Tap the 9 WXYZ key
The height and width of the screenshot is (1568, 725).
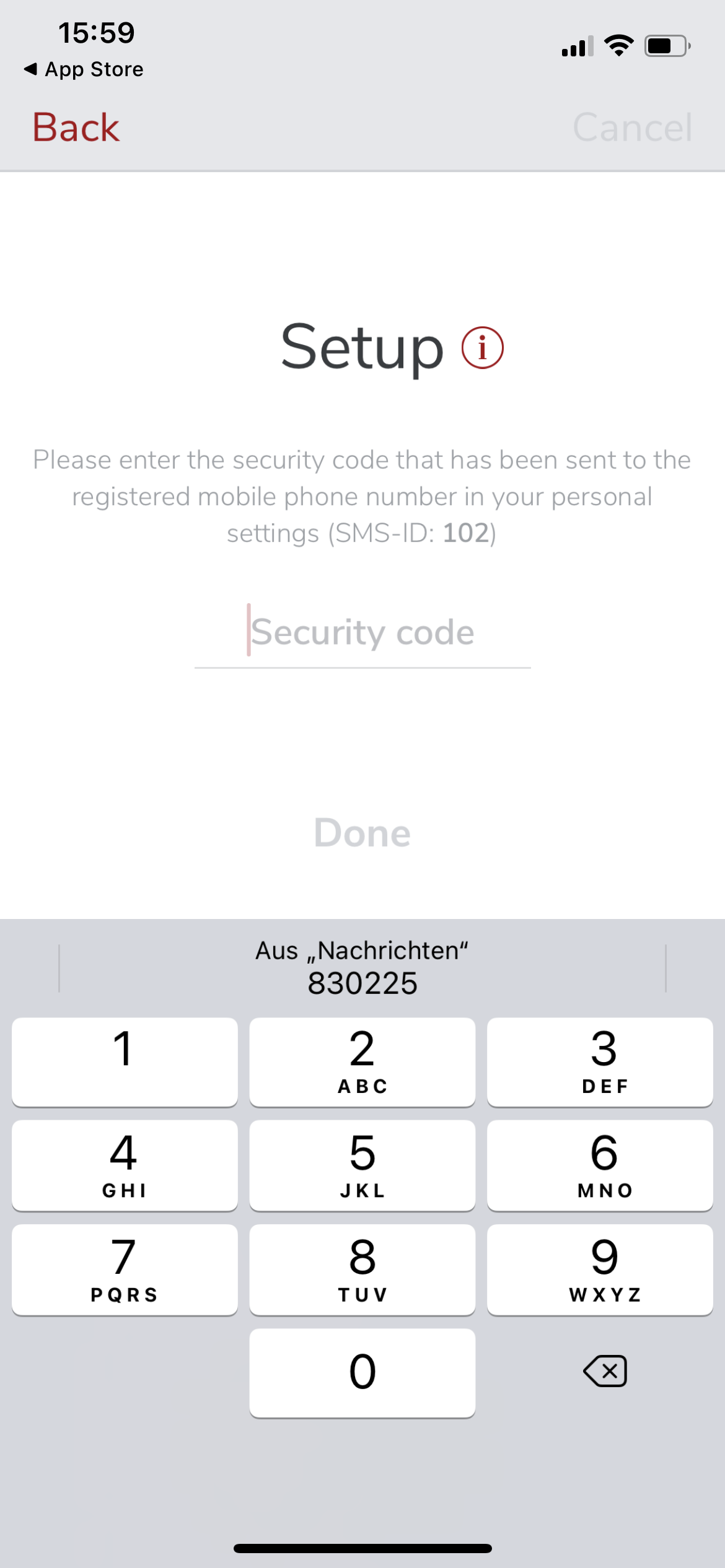[600, 1269]
